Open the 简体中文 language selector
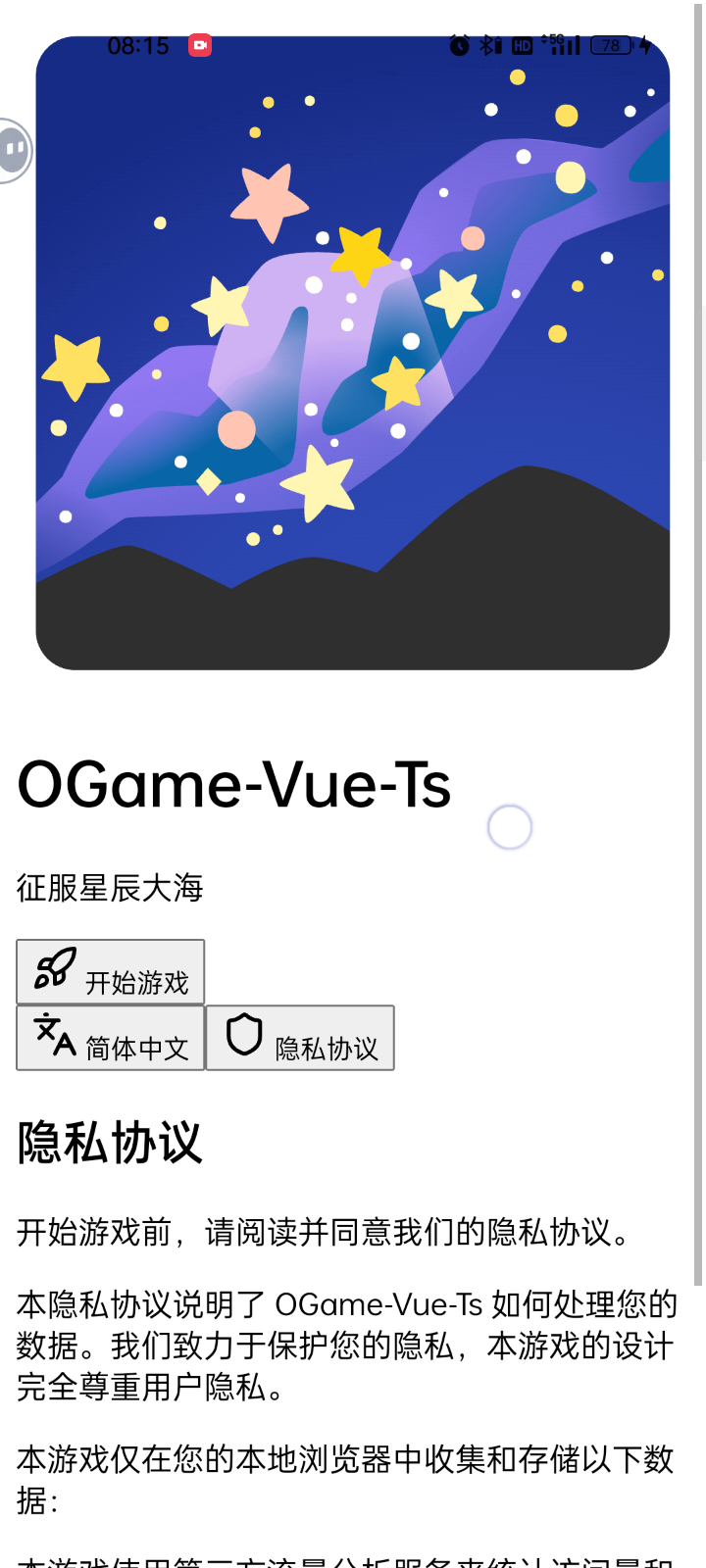 pos(111,1038)
